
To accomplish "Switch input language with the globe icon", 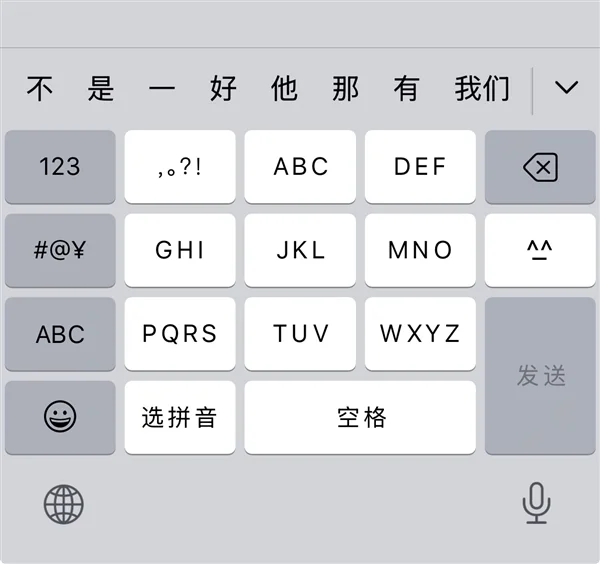I will pyautogui.click(x=64, y=504).
